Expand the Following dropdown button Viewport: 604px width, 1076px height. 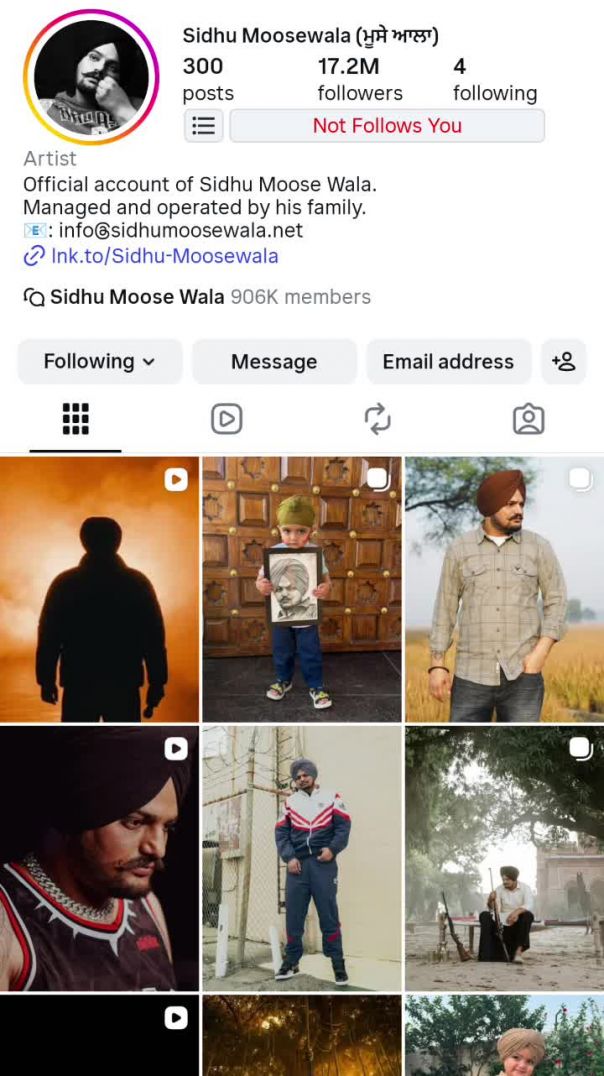point(99,361)
